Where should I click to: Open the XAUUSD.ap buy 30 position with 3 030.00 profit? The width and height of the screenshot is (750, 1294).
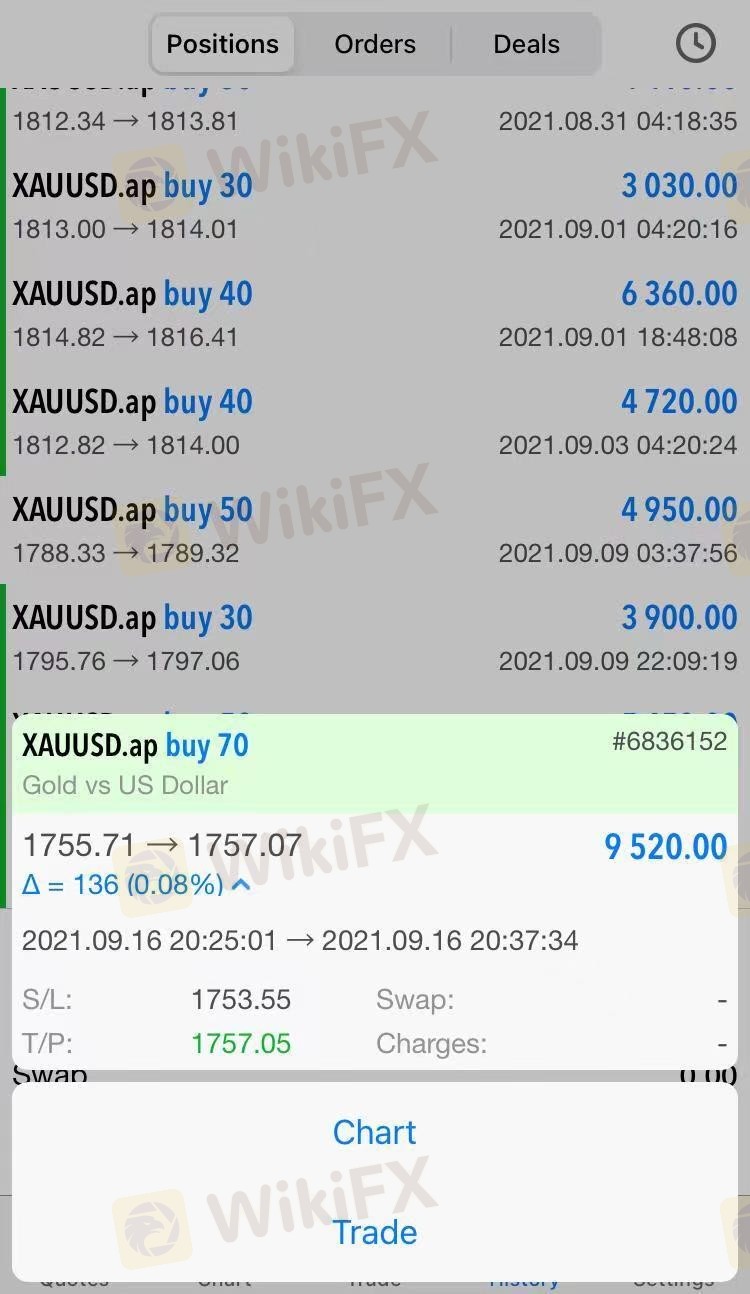click(375, 206)
